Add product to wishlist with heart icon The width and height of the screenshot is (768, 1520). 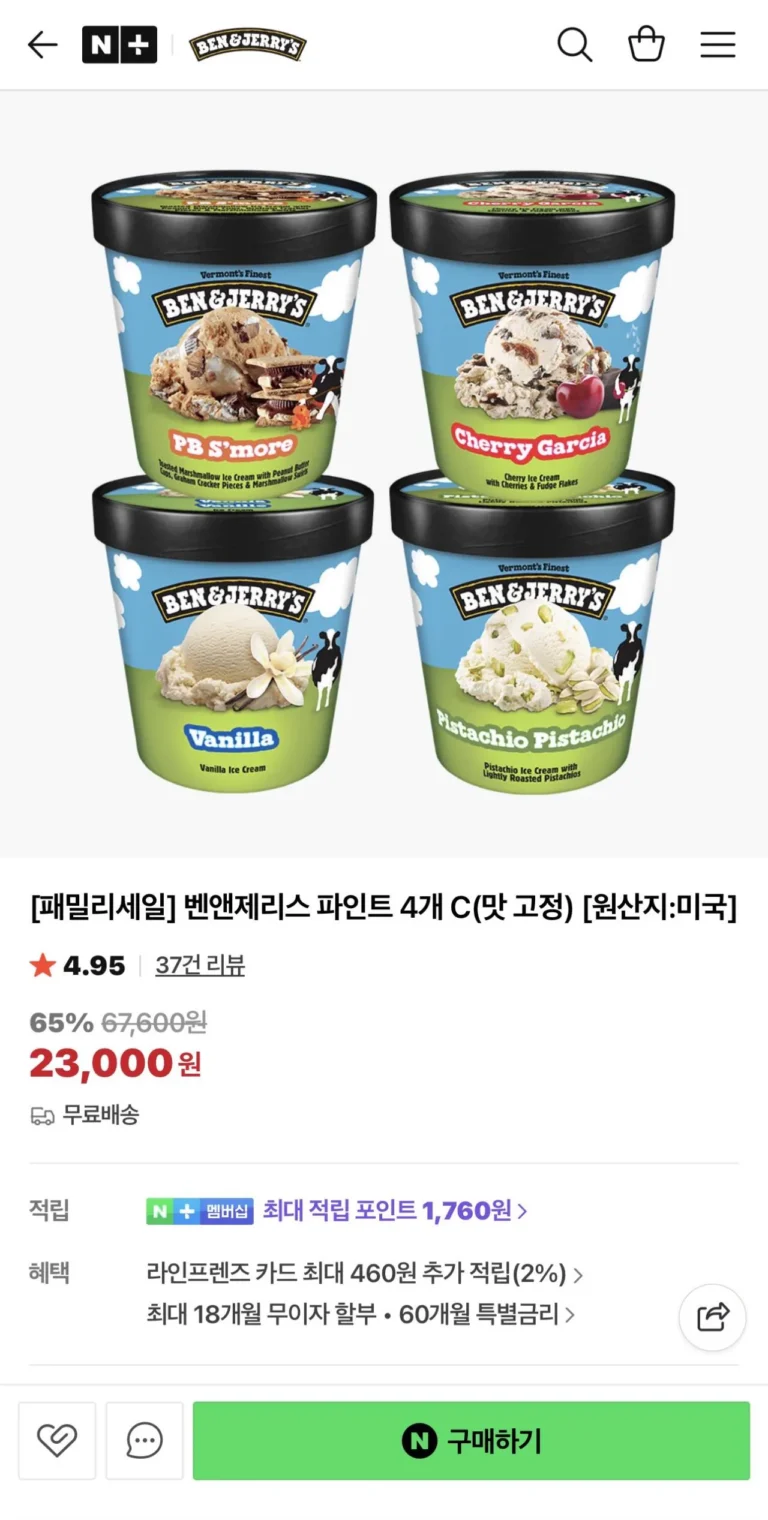click(x=57, y=1440)
